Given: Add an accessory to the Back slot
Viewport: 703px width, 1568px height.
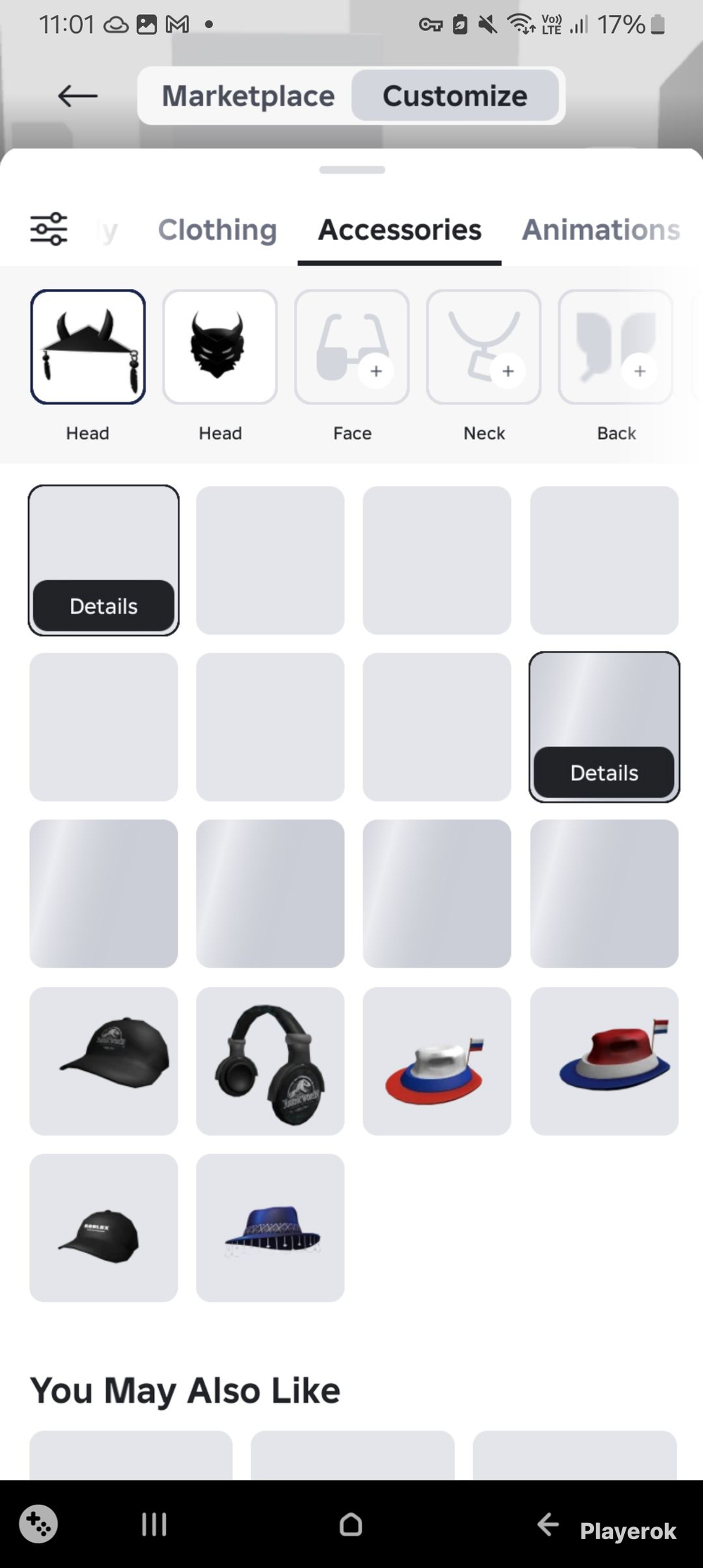Looking at the screenshot, I should (x=616, y=347).
